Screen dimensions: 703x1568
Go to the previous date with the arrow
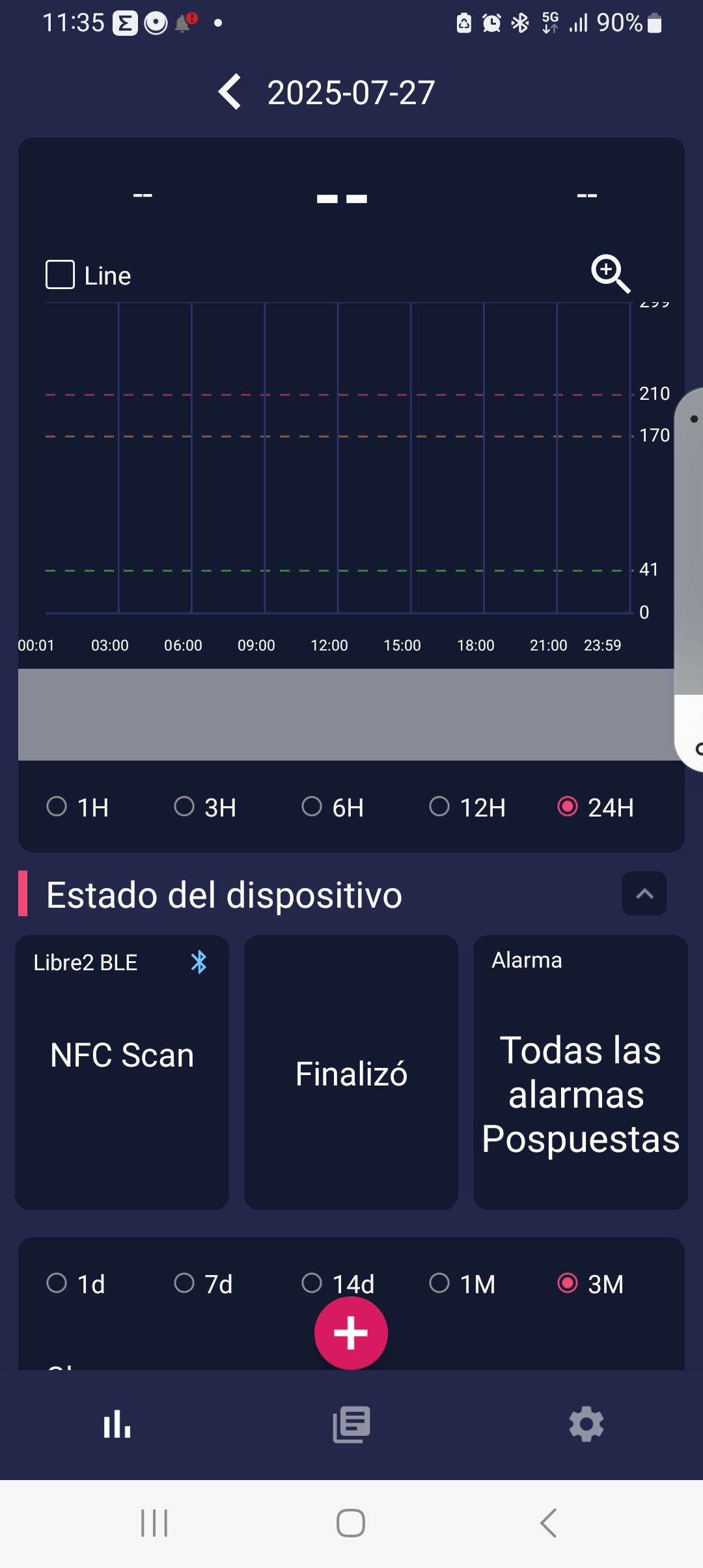click(230, 92)
